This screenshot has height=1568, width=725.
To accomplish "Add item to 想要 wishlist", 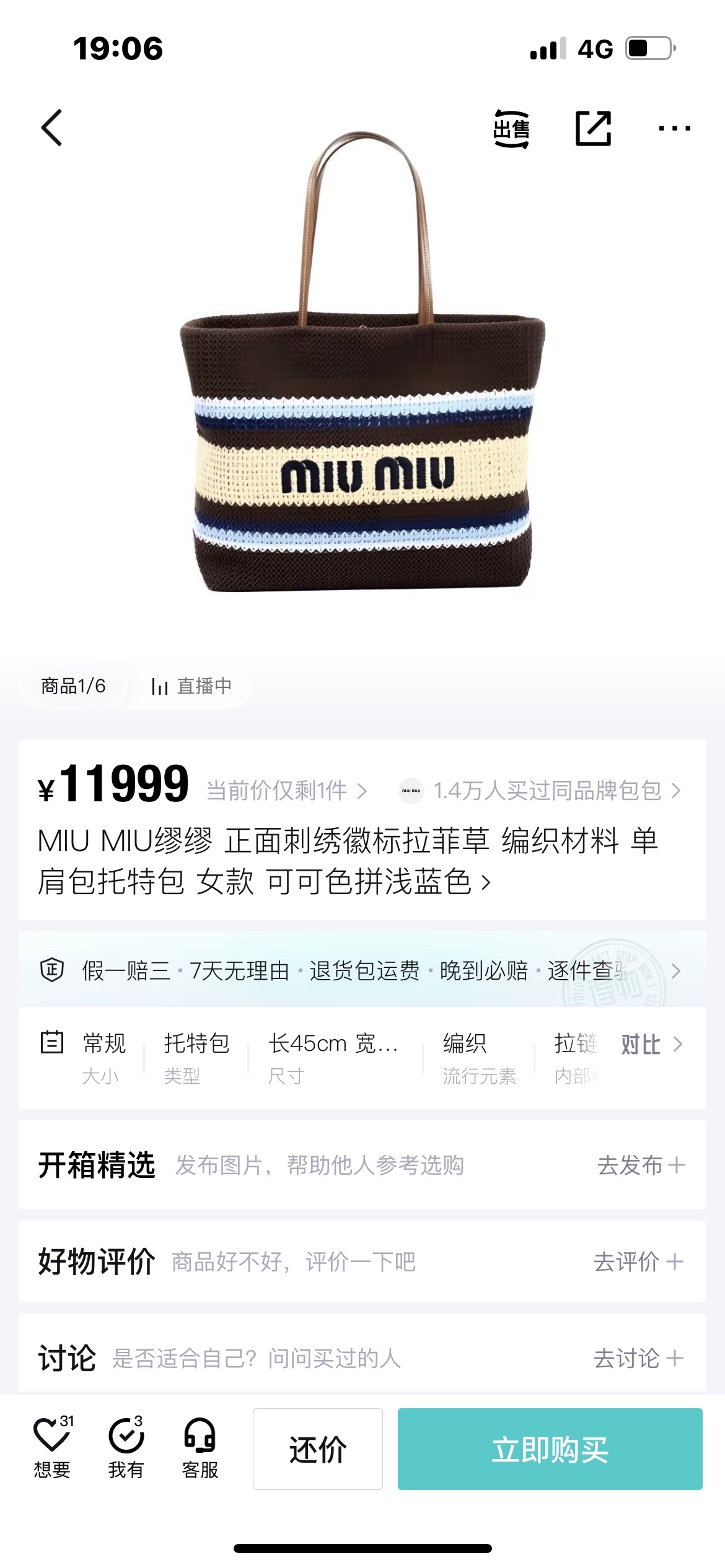I will tap(52, 1448).
